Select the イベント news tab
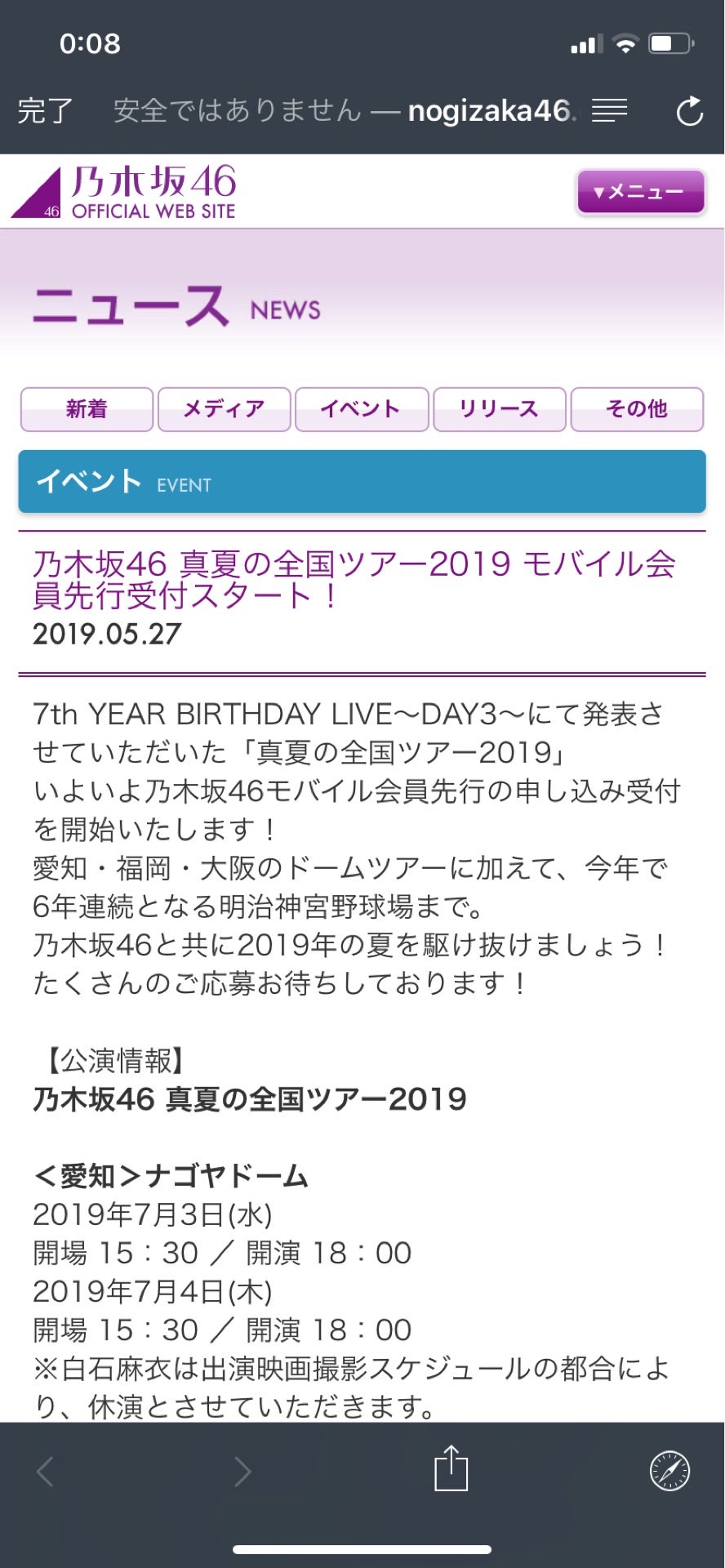 [x=361, y=409]
